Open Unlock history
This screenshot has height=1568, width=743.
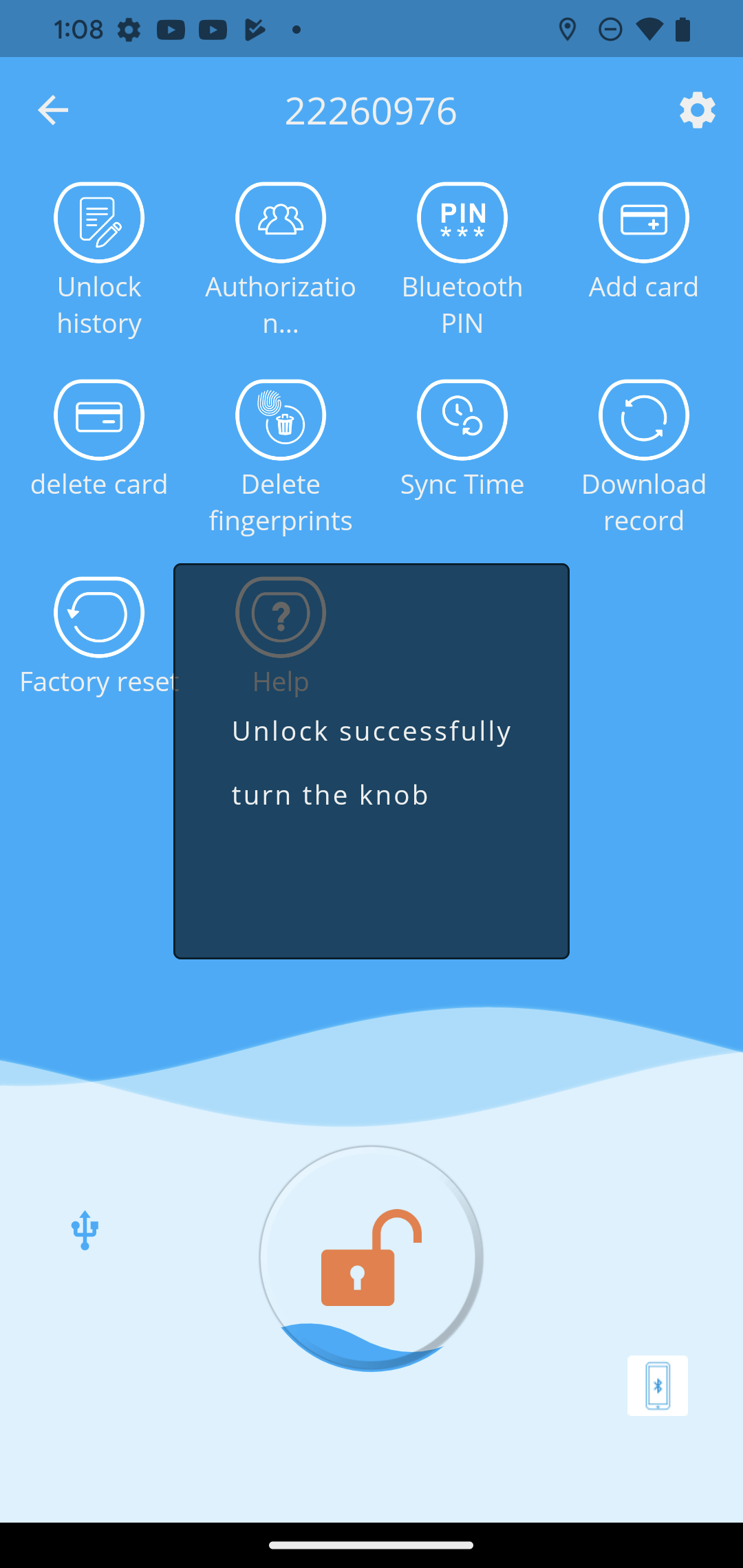click(99, 222)
